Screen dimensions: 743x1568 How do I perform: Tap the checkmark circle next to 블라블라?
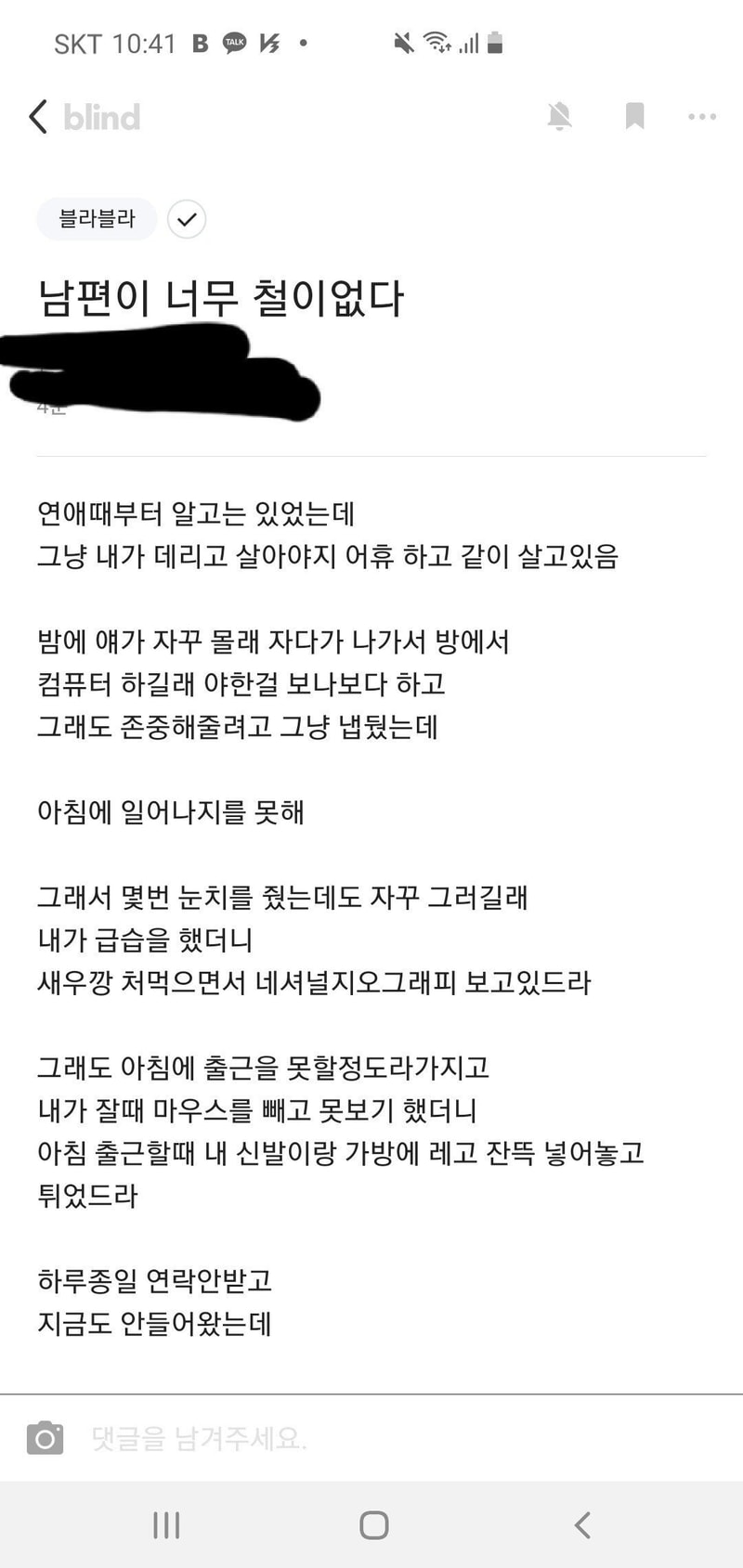pyautogui.click(x=187, y=219)
